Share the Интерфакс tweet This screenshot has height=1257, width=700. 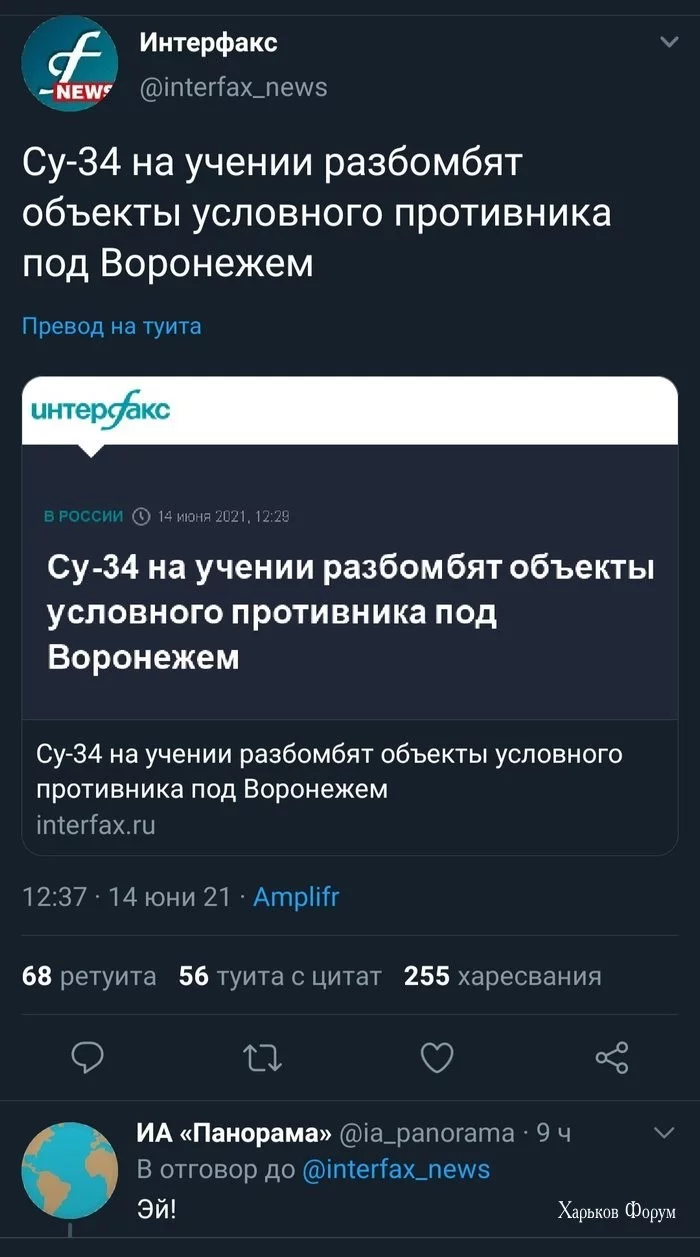point(611,1057)
